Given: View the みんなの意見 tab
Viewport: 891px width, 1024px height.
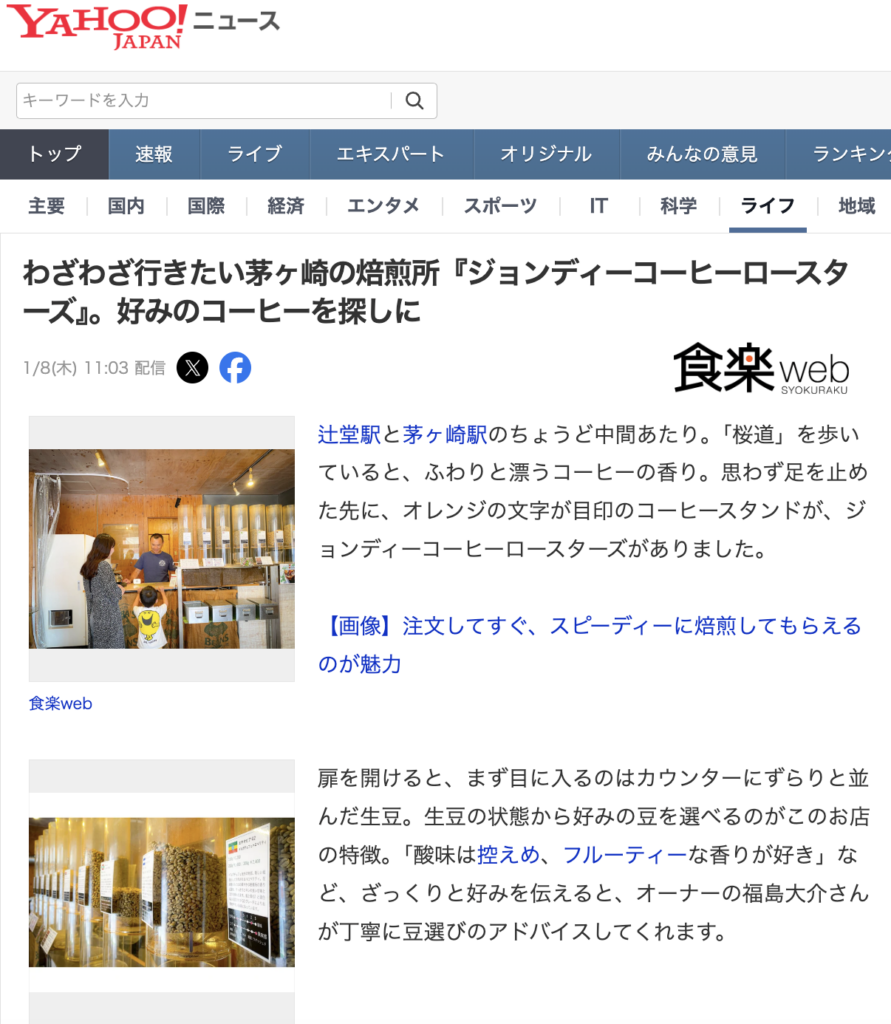Looking at the screenshot, I should 702,154.
